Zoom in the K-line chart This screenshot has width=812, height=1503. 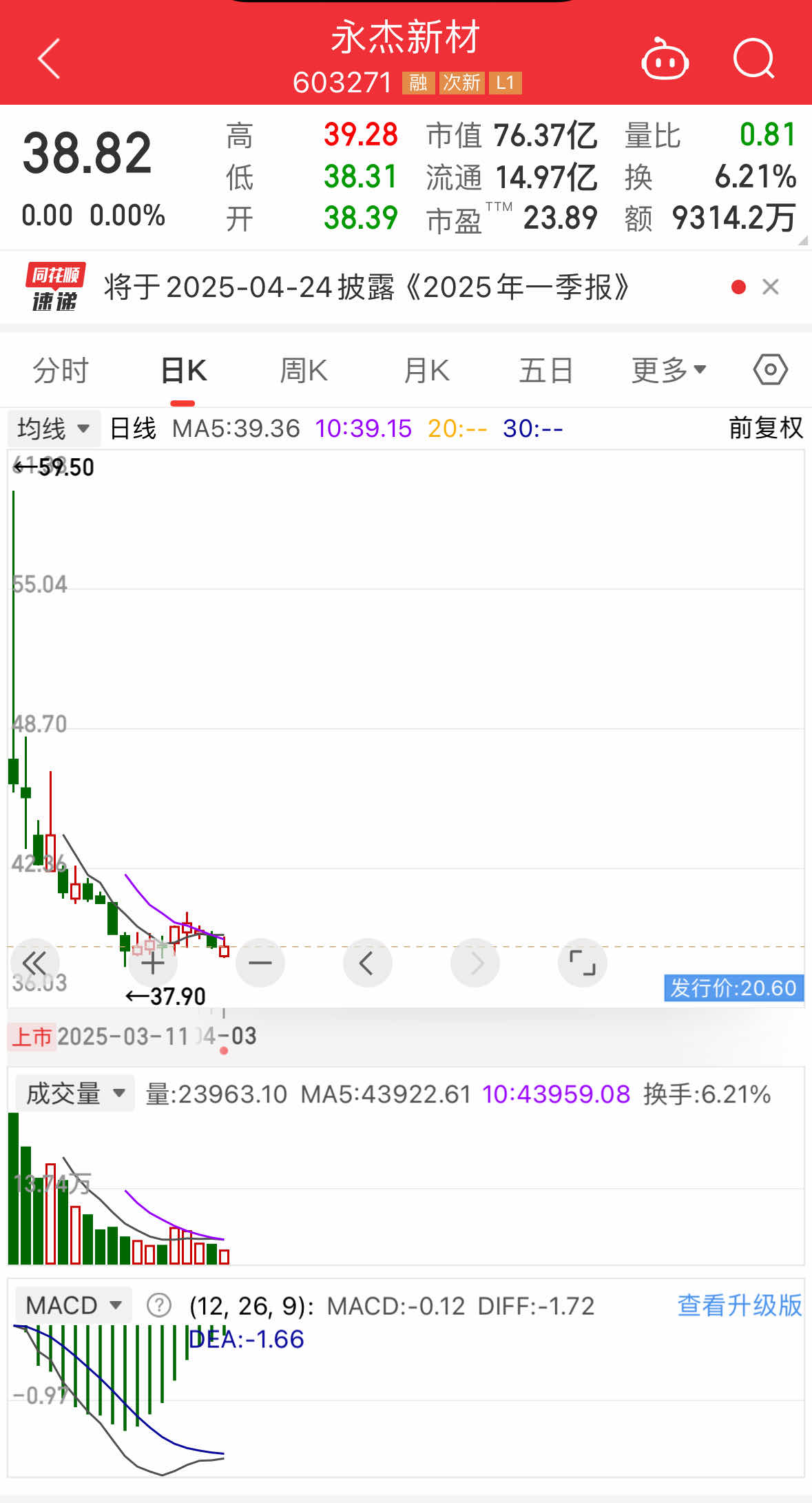(x=153, y=963)
